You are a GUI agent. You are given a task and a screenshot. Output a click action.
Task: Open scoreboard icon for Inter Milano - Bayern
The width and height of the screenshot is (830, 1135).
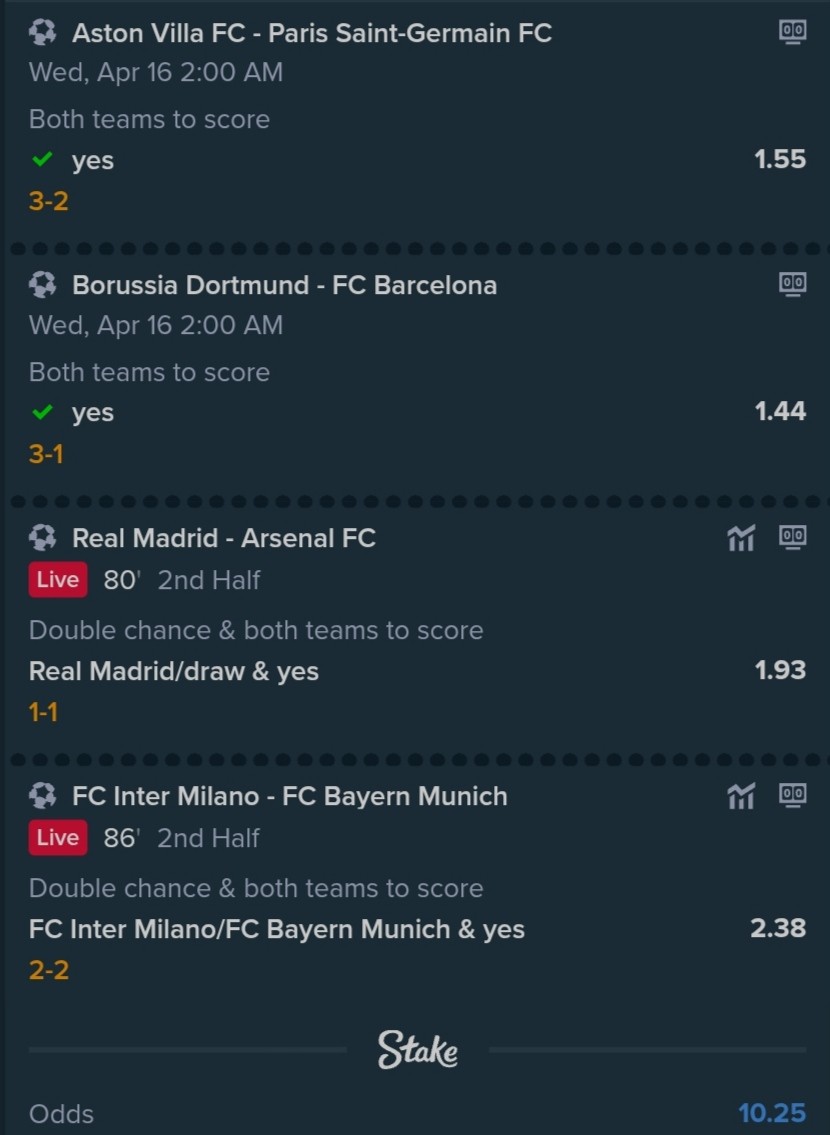pyautogui.click(x=792, y=795)
